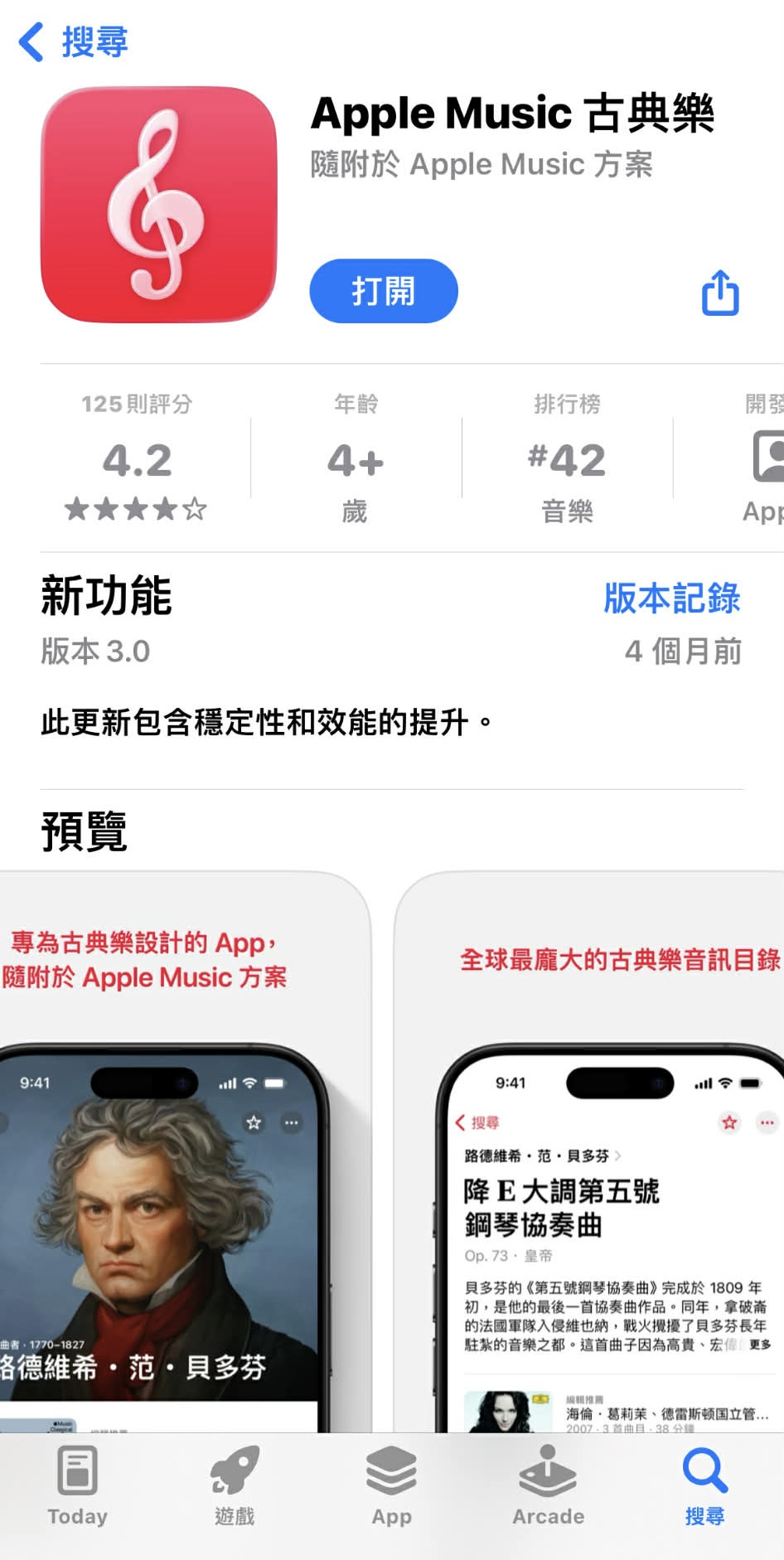Switch to the Arcade tab
Screen dimensions: 784x1560
pos(548,1485)
